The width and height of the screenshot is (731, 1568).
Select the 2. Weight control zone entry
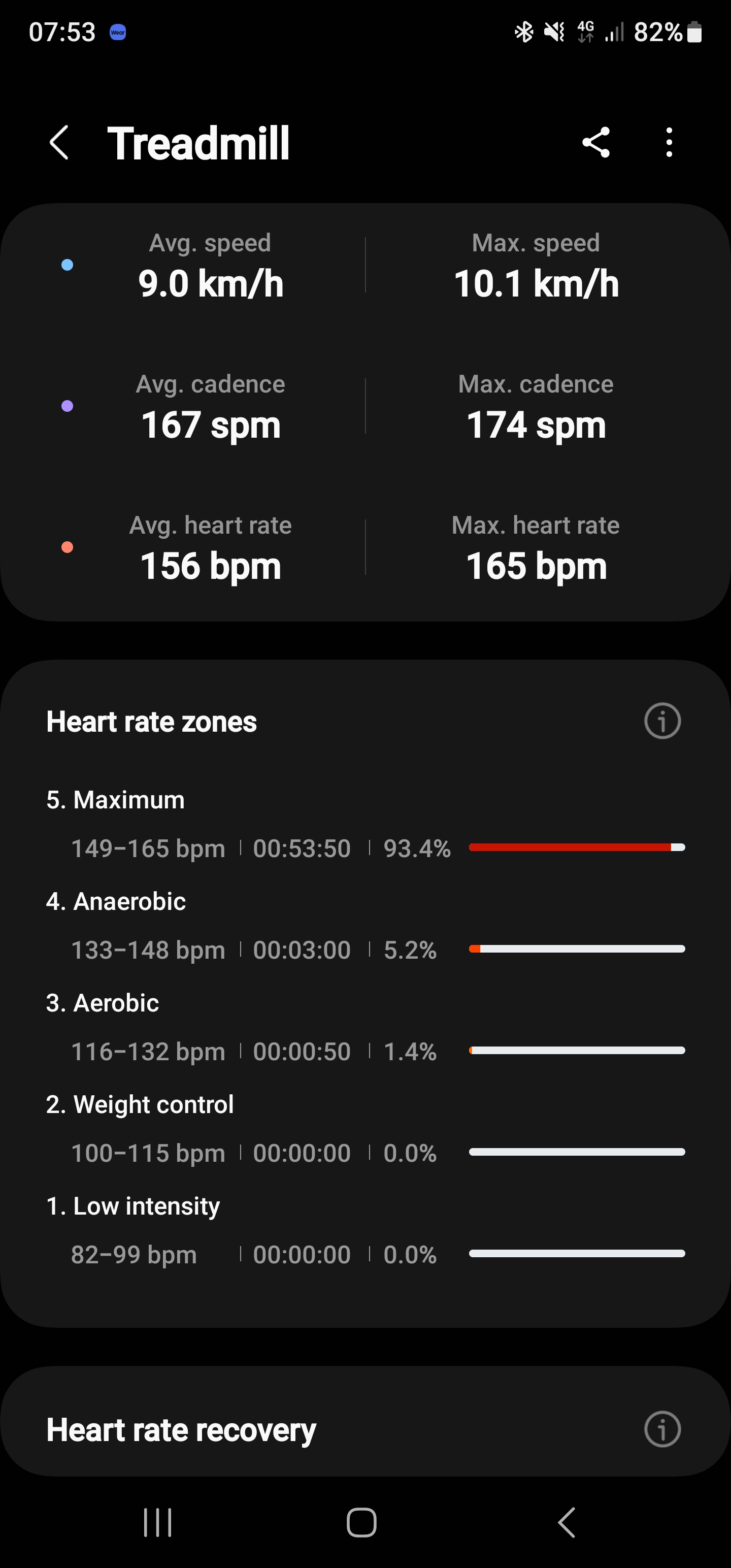click(x=140, y=1103)
